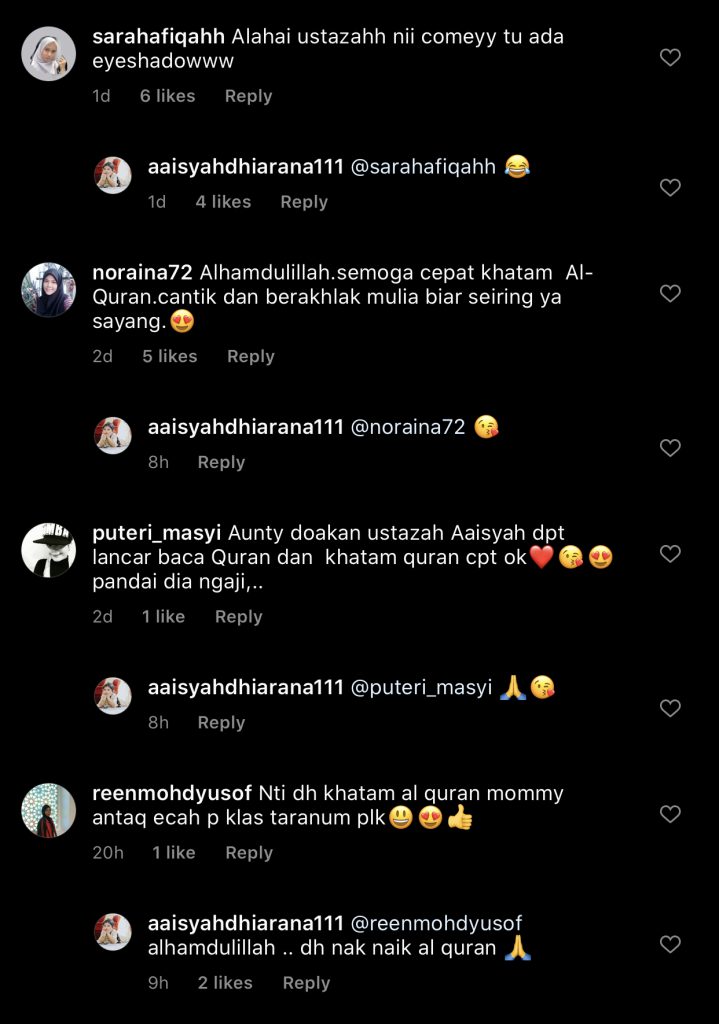Reply to noraina72's comment
The image size is (719, 1024).
(250, 356)
